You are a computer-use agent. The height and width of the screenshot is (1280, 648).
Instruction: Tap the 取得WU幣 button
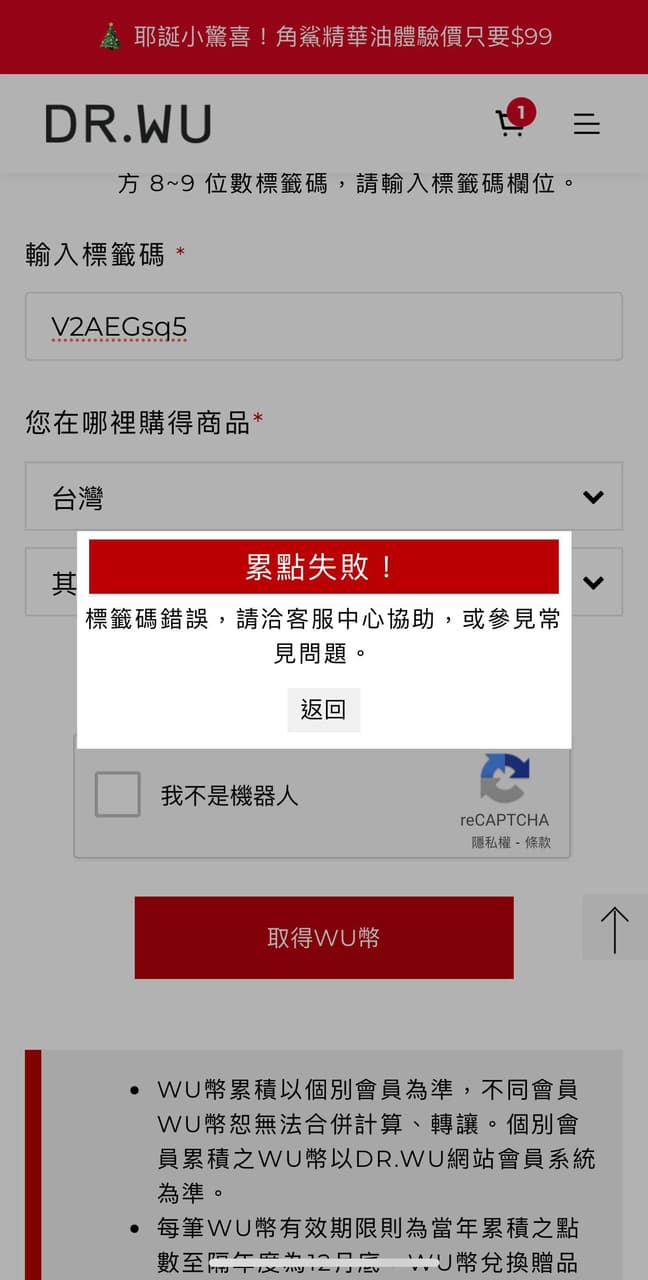point(324,938)
